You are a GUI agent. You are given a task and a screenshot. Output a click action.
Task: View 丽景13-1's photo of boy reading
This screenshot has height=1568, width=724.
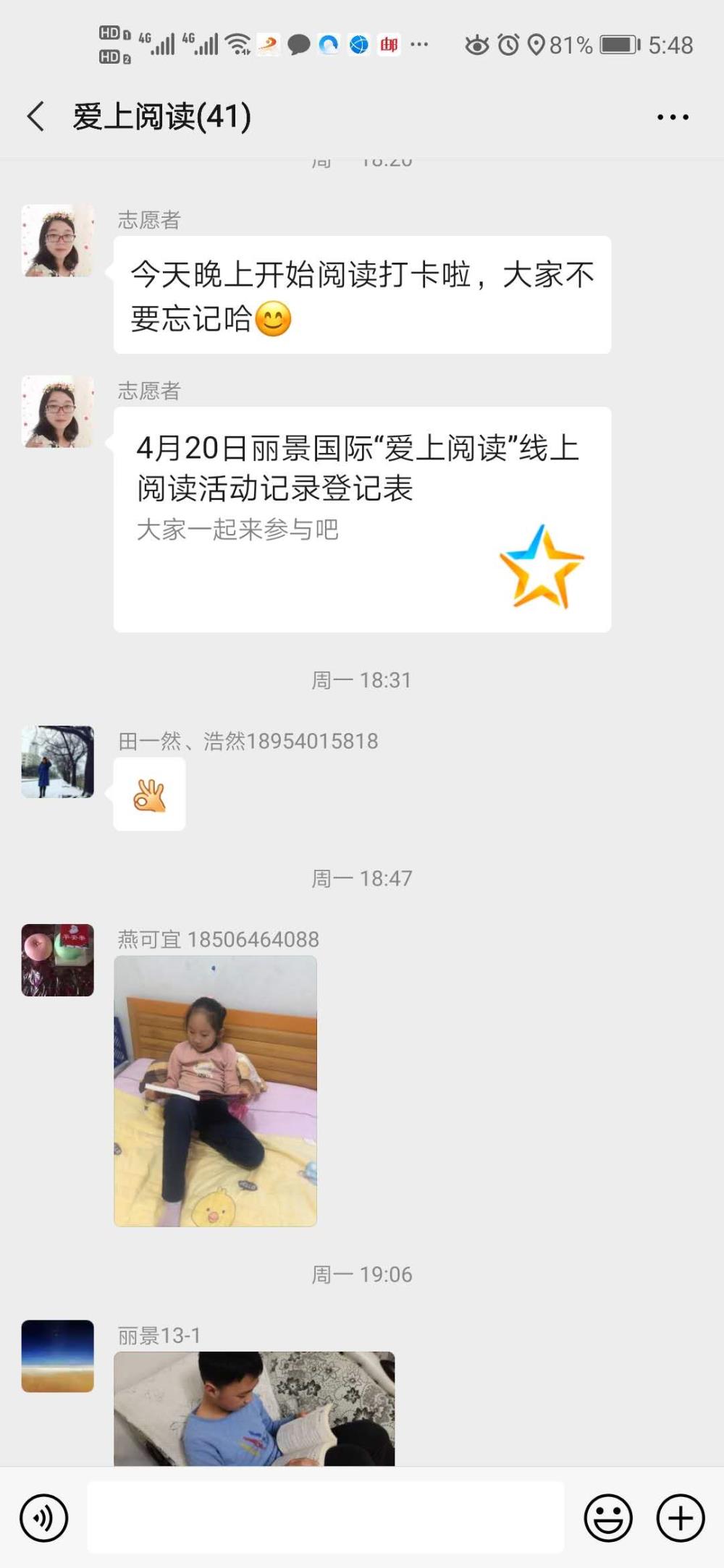254,1408
